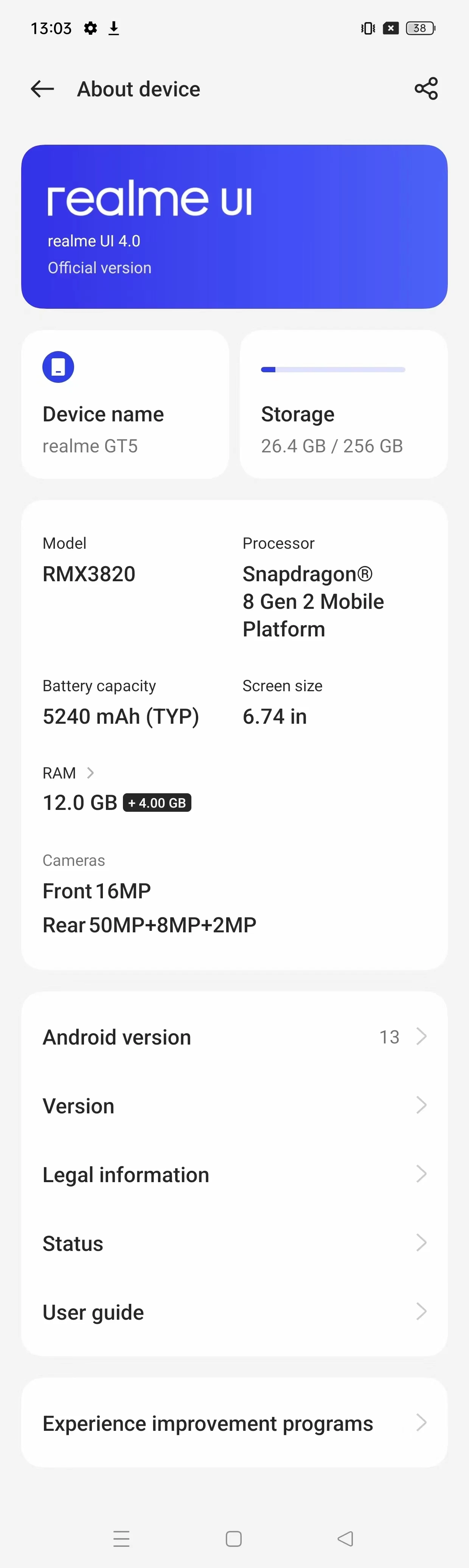Open the Status row
Image resolution: width=469 pixels, height=1568 pixels.
(x=234, y=1244)
